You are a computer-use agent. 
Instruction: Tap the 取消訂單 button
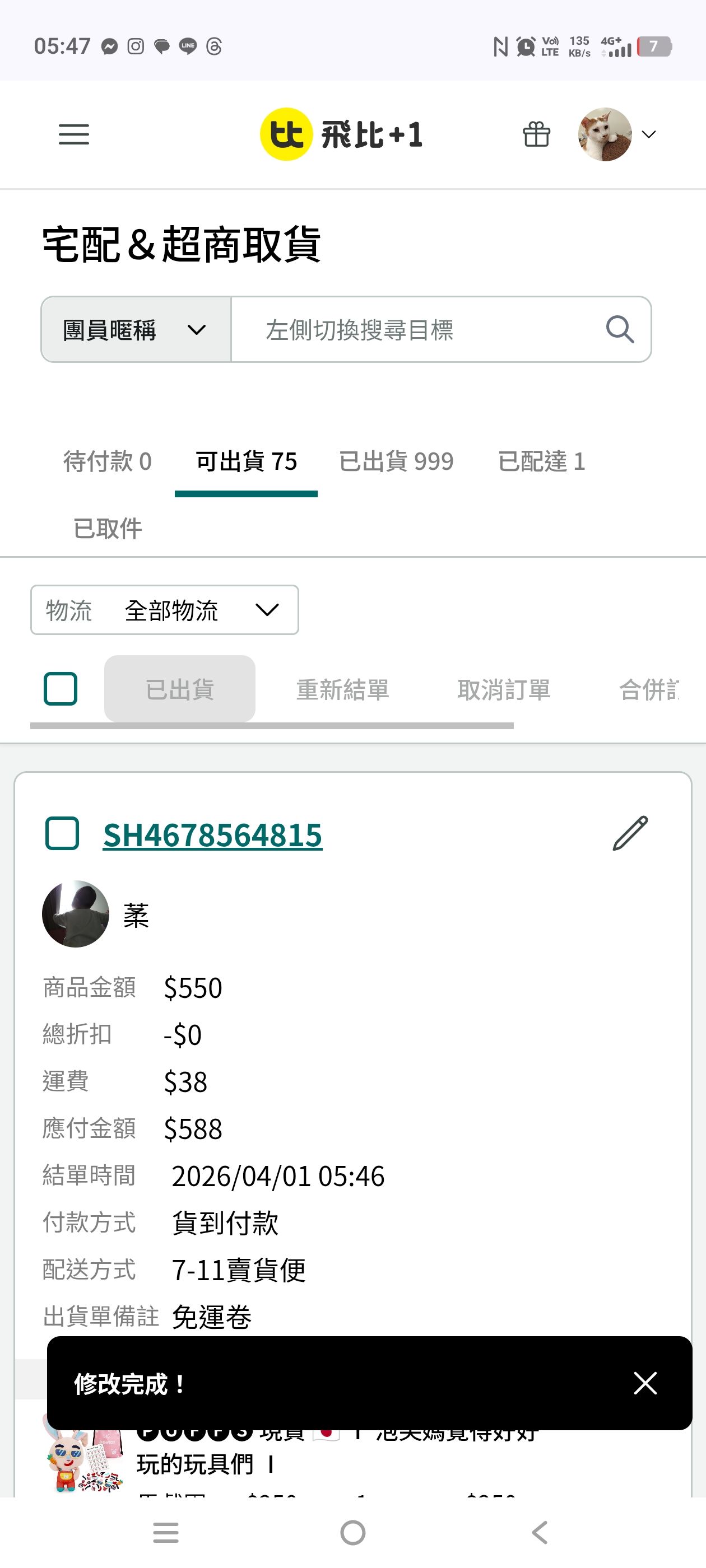point(504,690)
